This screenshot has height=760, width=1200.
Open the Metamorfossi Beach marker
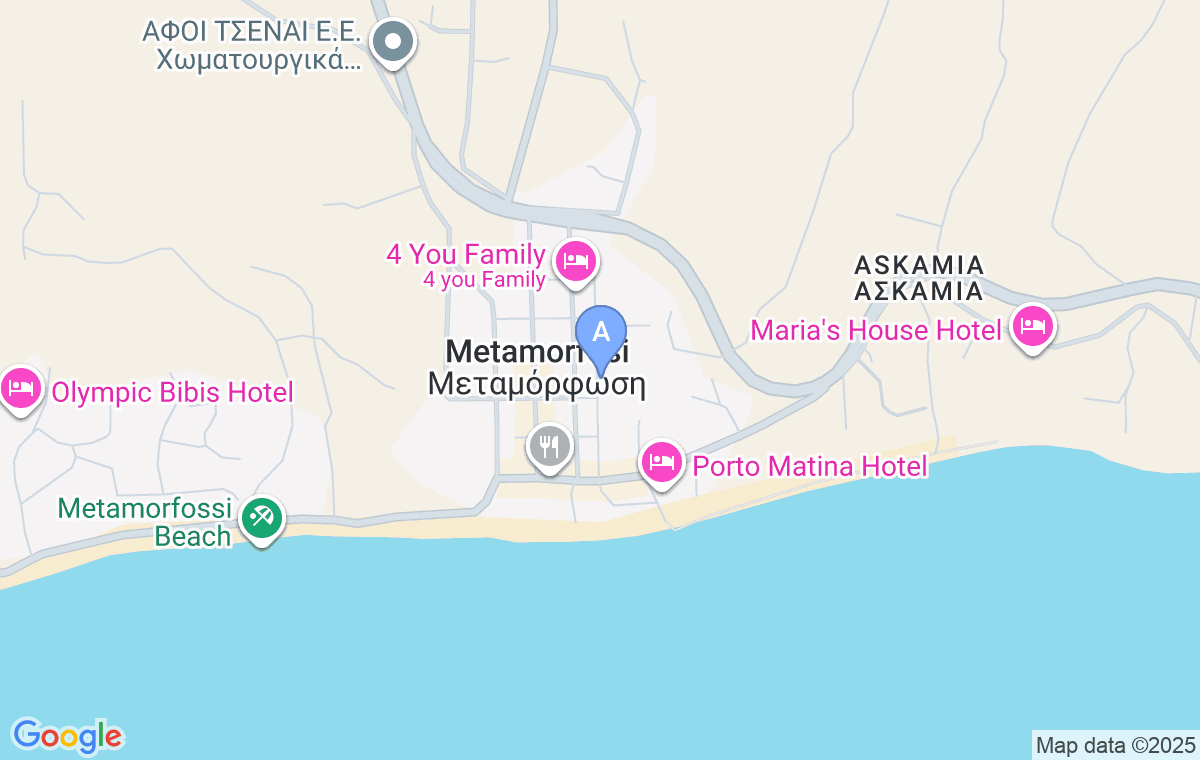point(263,518)
